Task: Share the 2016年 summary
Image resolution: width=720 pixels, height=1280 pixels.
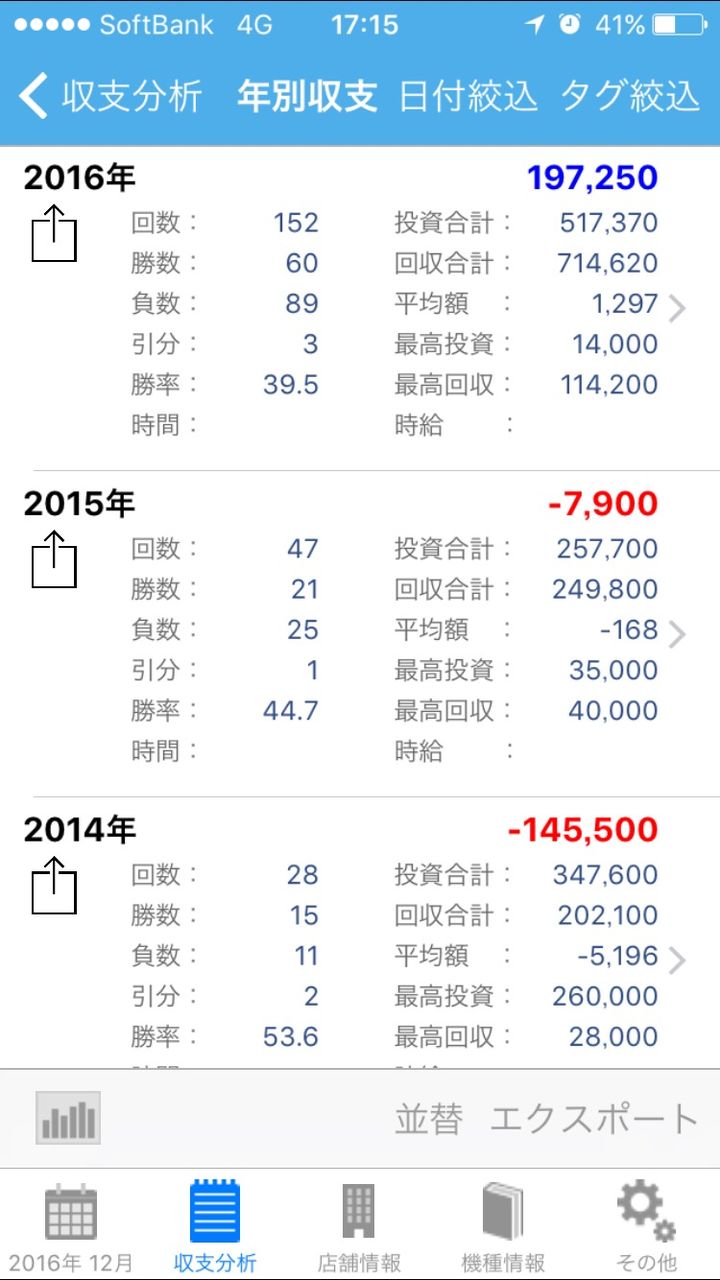Action: click(54, 234)
